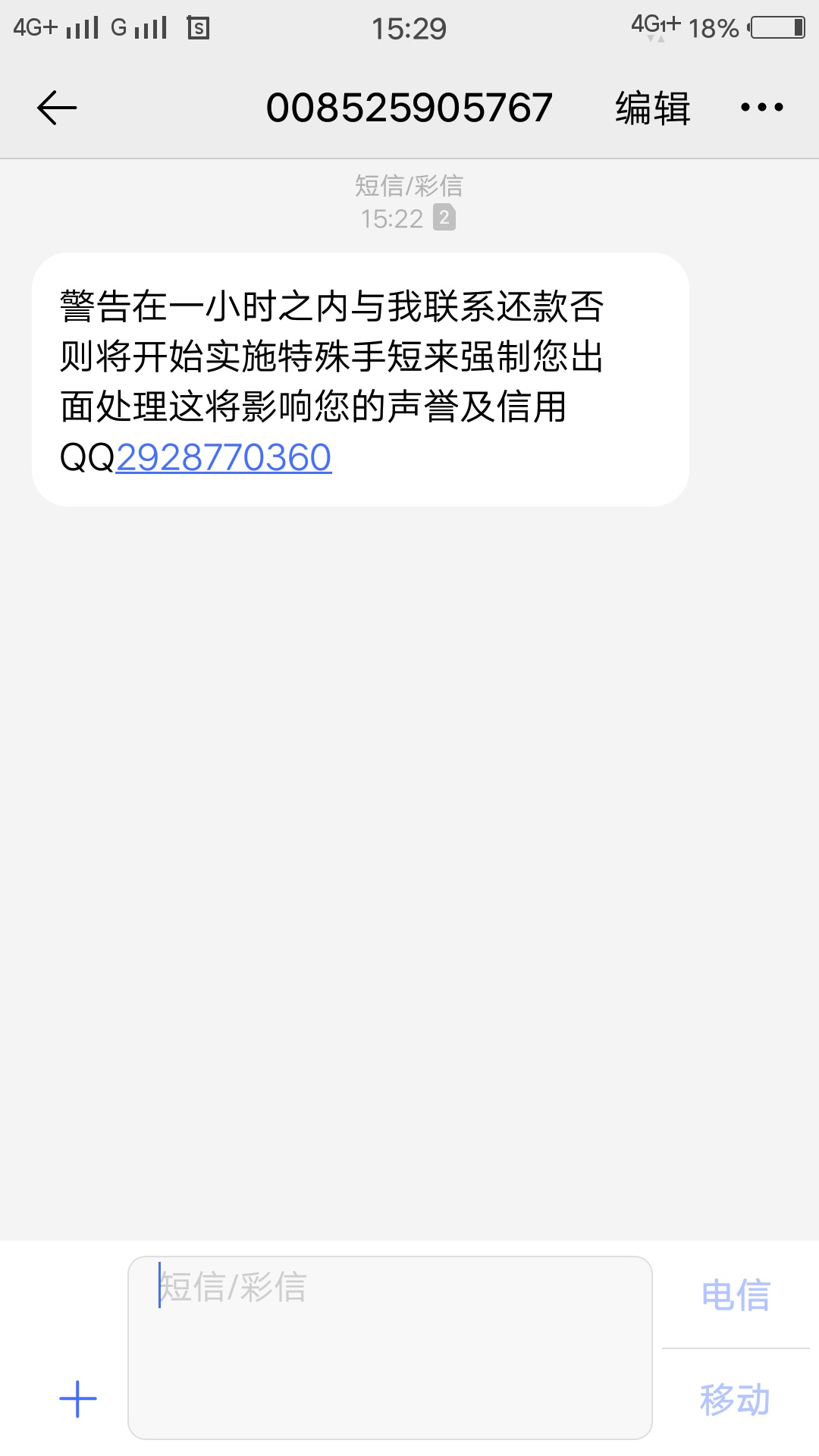Send via the 电信 SIM
This screenshot has height=1456, width=819.
tap(736, 1295)
